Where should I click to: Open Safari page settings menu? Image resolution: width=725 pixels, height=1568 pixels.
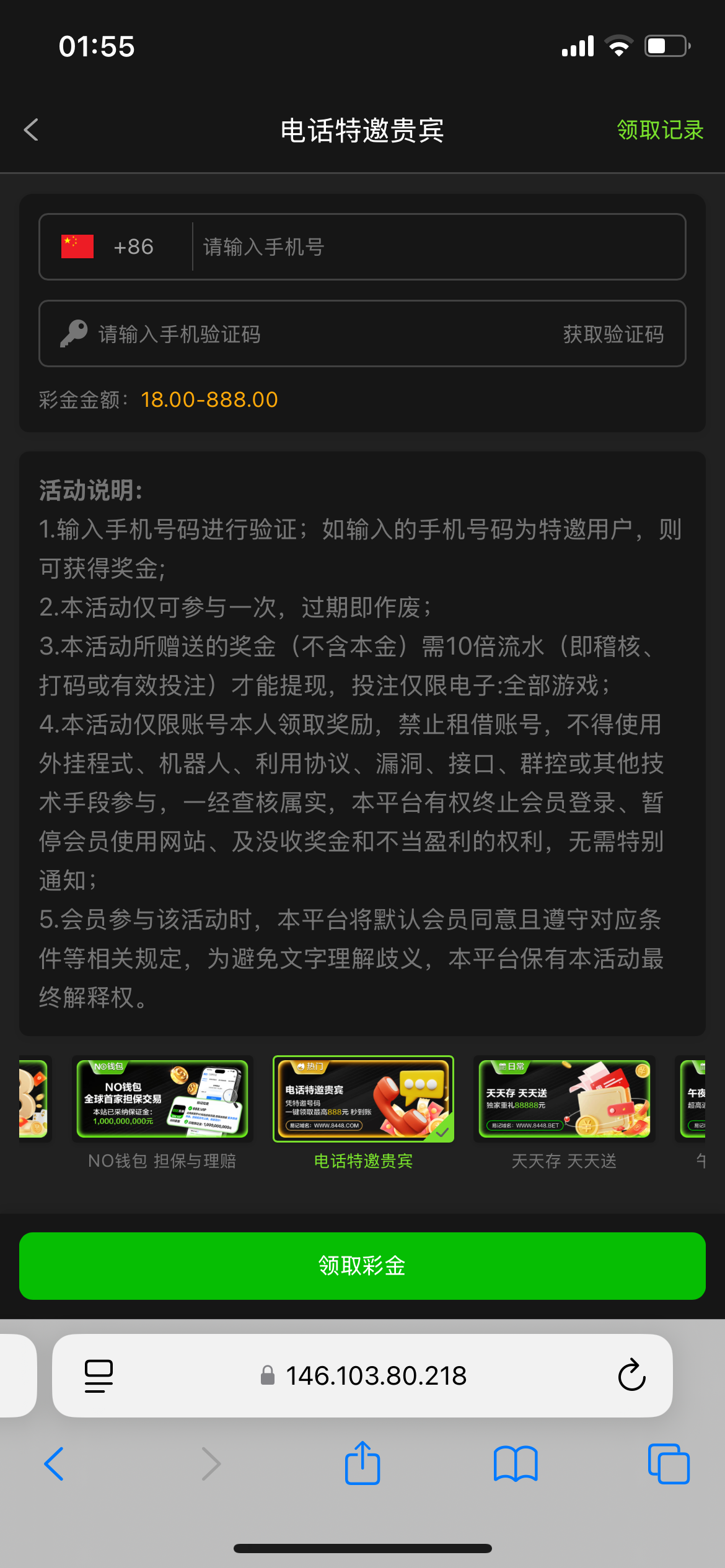click(x=99, y=1375)
